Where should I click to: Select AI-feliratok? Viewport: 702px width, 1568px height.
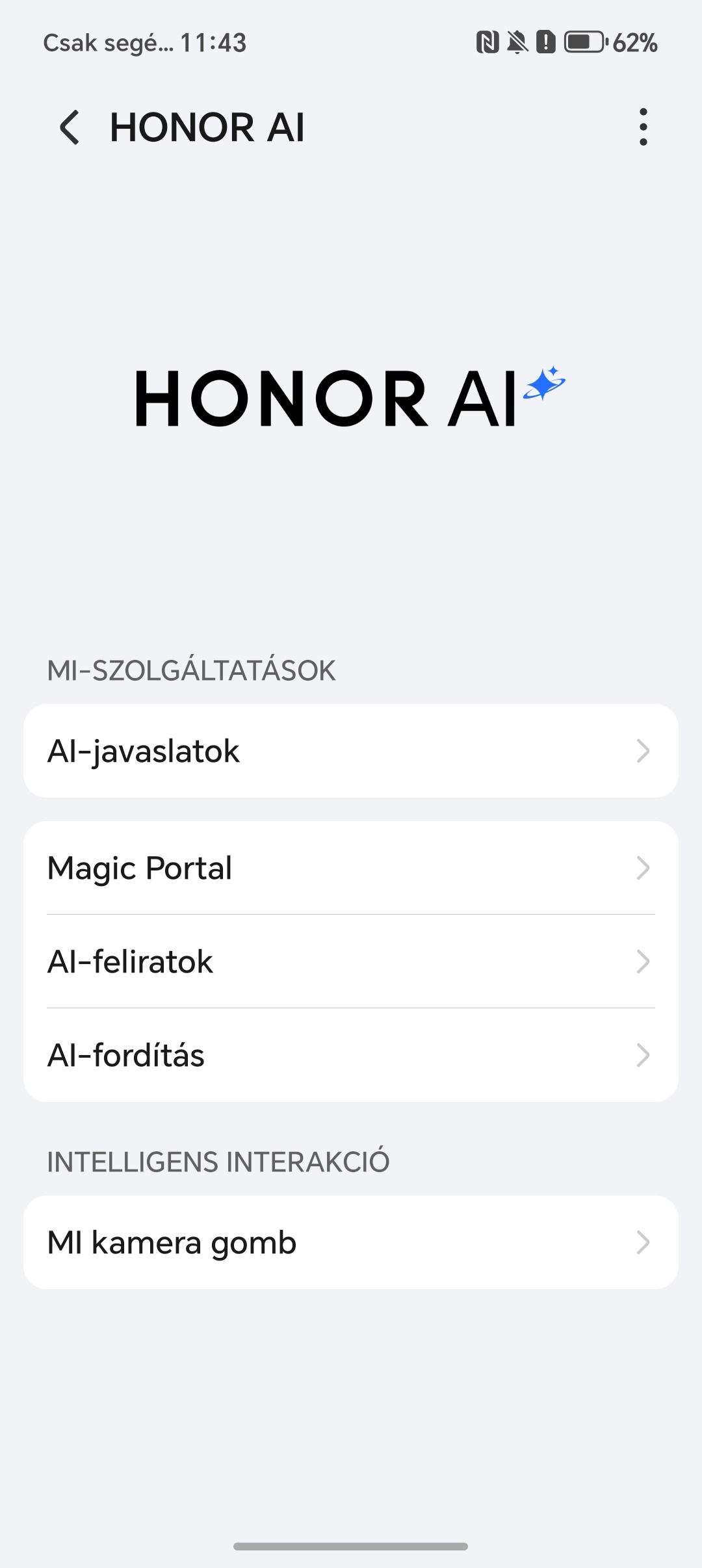[x=351, y=961]
